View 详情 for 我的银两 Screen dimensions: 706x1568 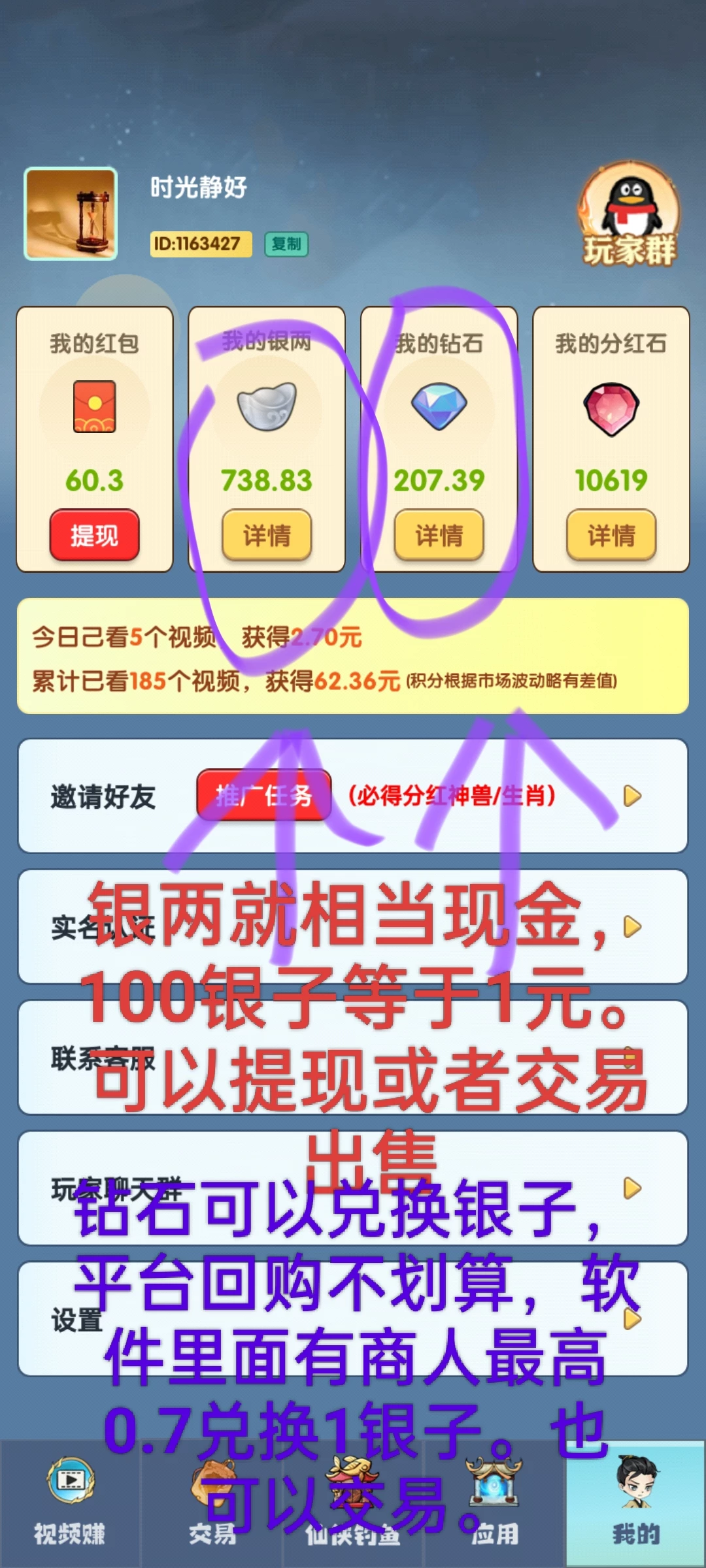tap(266, 535)
